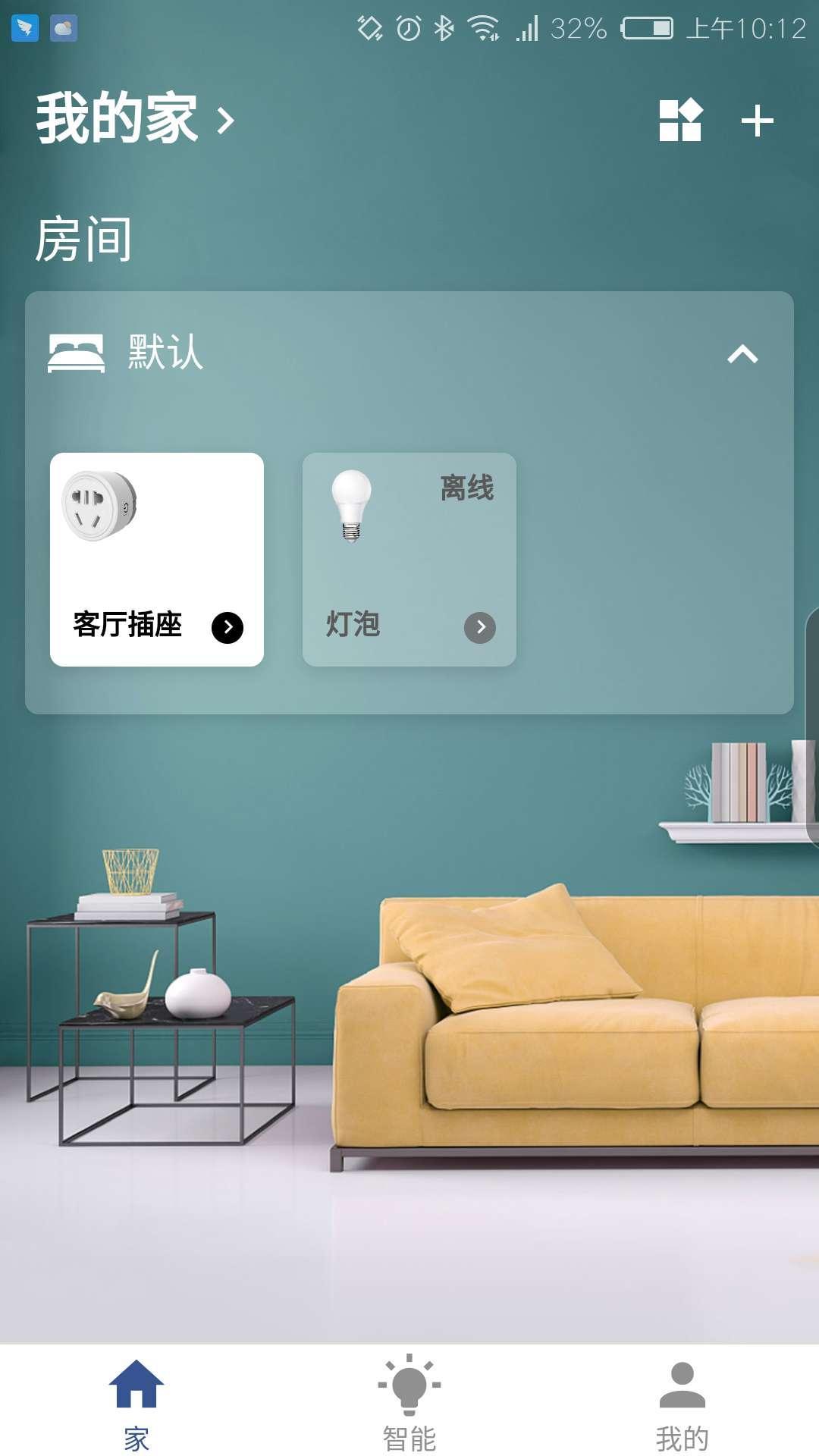Select the 家 home tab
This screenshot has height=1456, width=819.
click(x=136, y=1403)
